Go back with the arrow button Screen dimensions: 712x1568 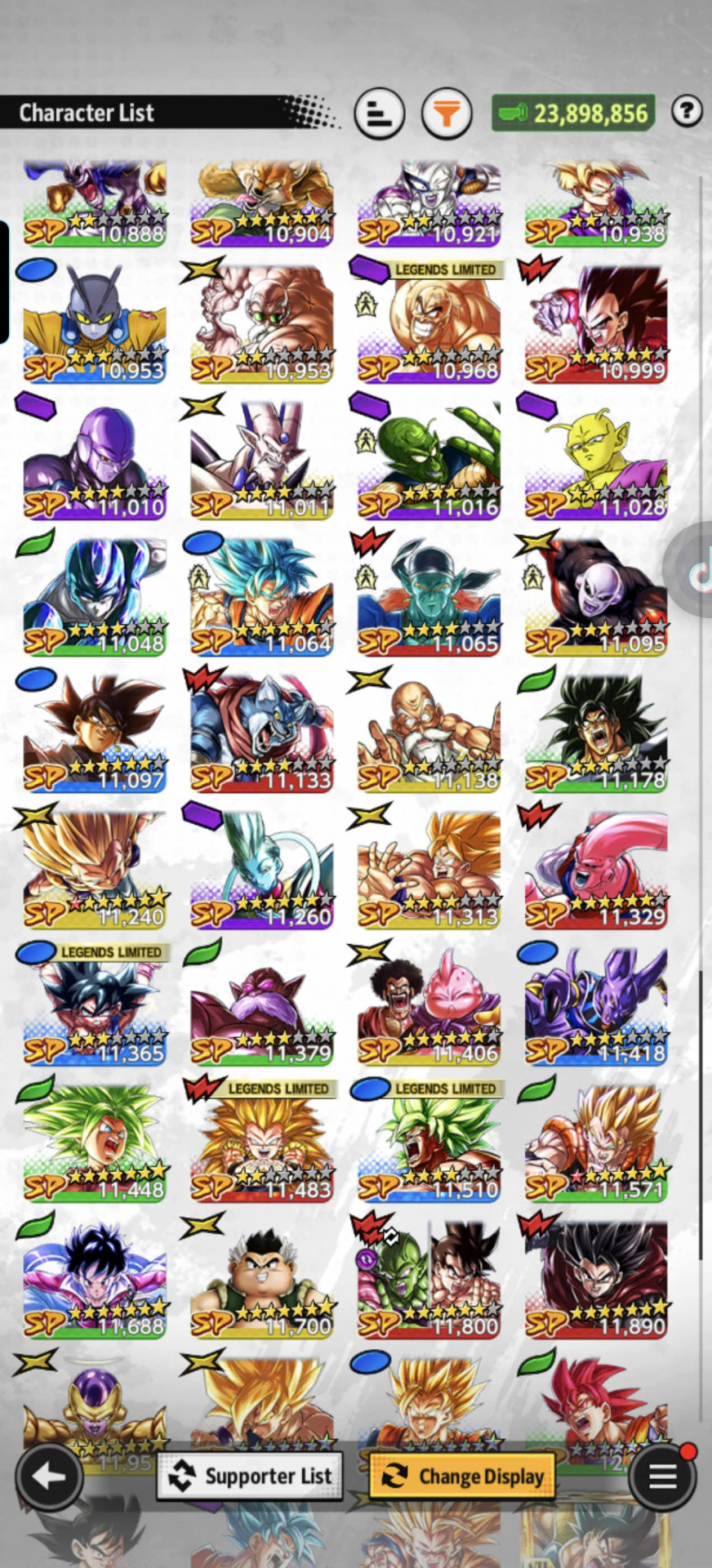click(x=48, y=1476)
